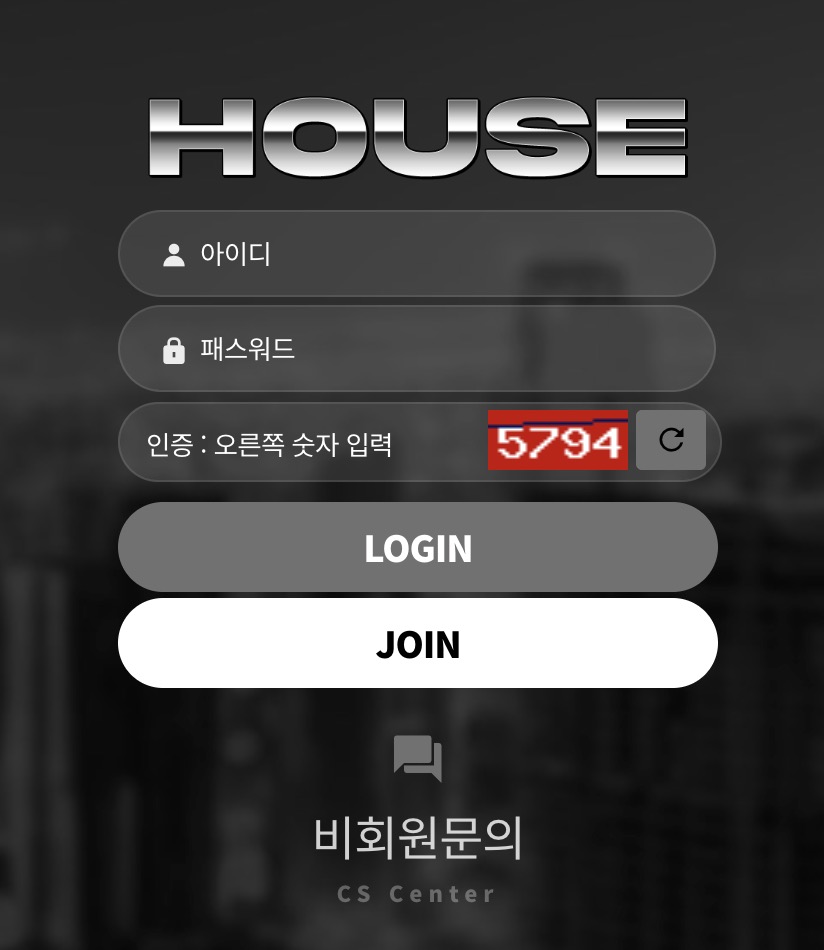Open the JOIN sign-up page

(x=417, y=644)
